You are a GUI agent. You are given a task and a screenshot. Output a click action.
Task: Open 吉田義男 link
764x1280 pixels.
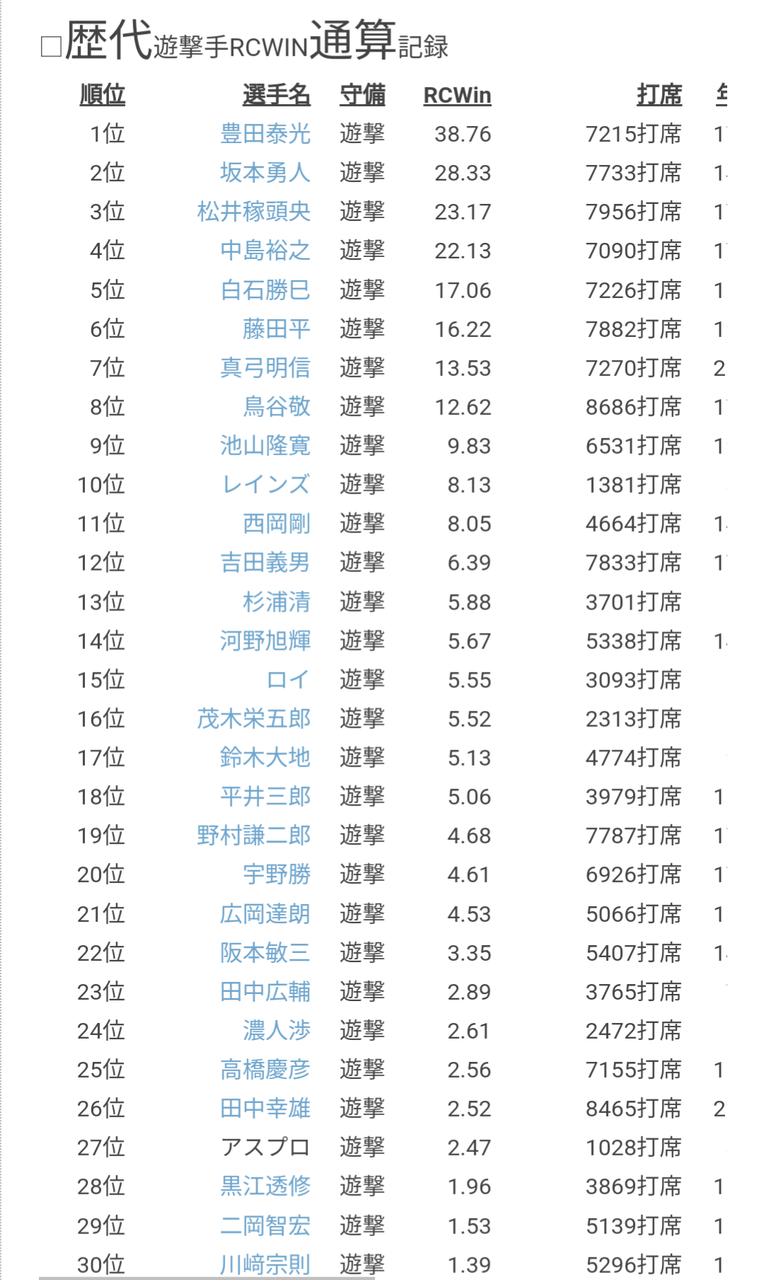pos(265,563)
